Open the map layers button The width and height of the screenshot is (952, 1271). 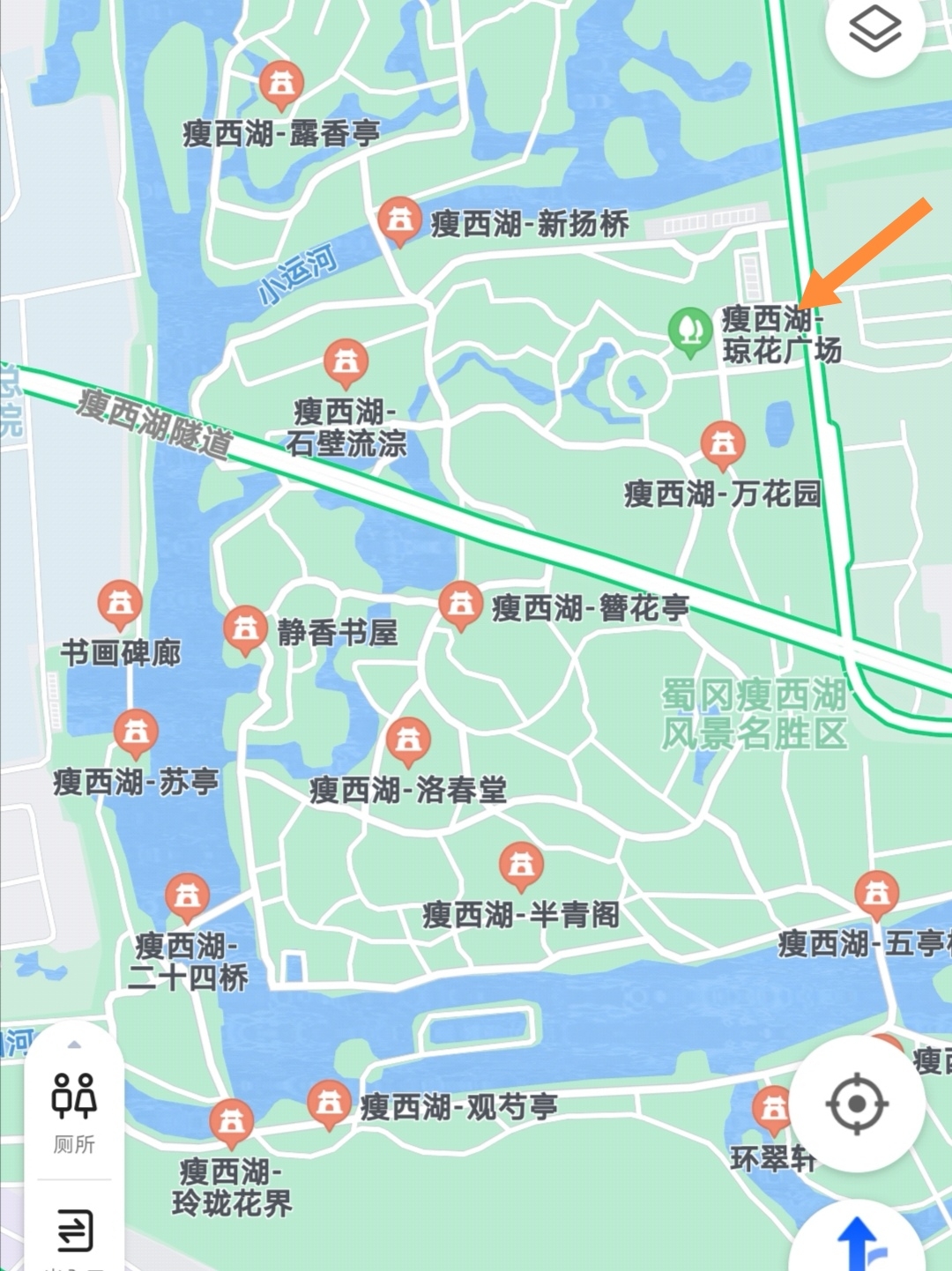pyautogui.click(x=874, y=28)
